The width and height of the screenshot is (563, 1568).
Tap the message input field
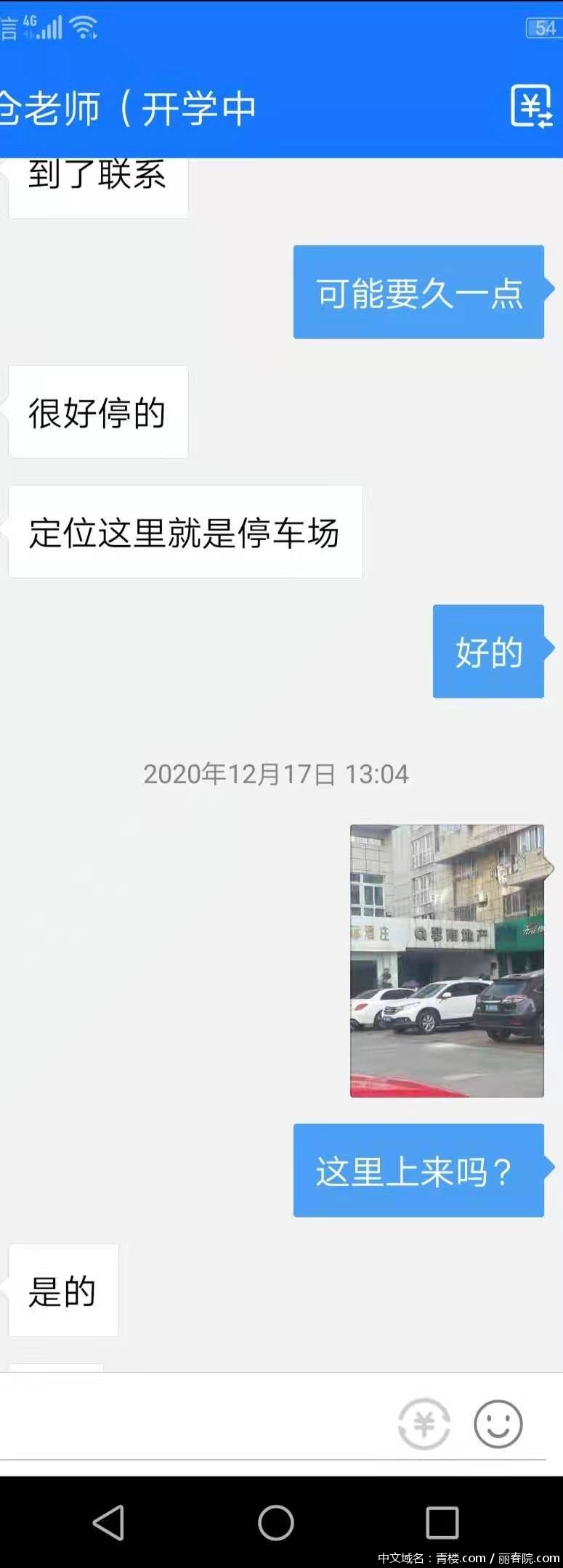point(196,1423)
